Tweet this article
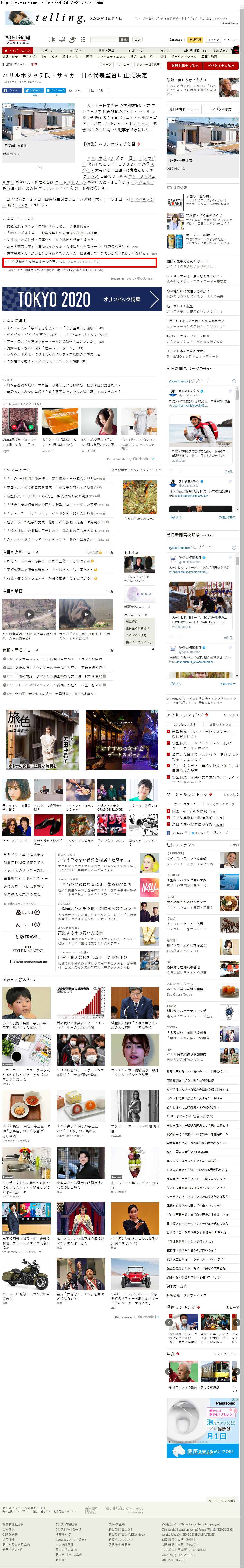 pyautogui.click(x=34, y=90)
